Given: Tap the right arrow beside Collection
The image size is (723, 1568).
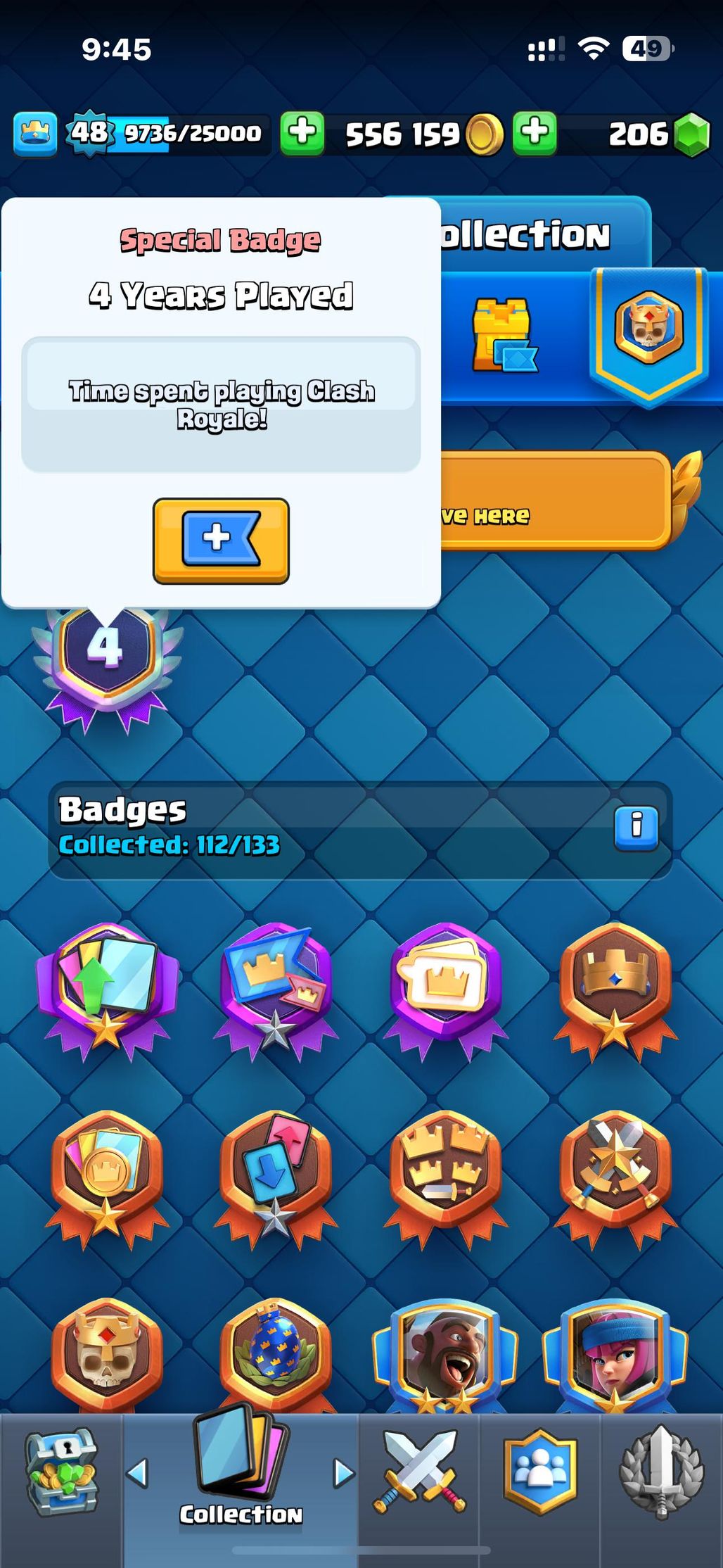Looking at the screenshot, I should point(343,1473).
